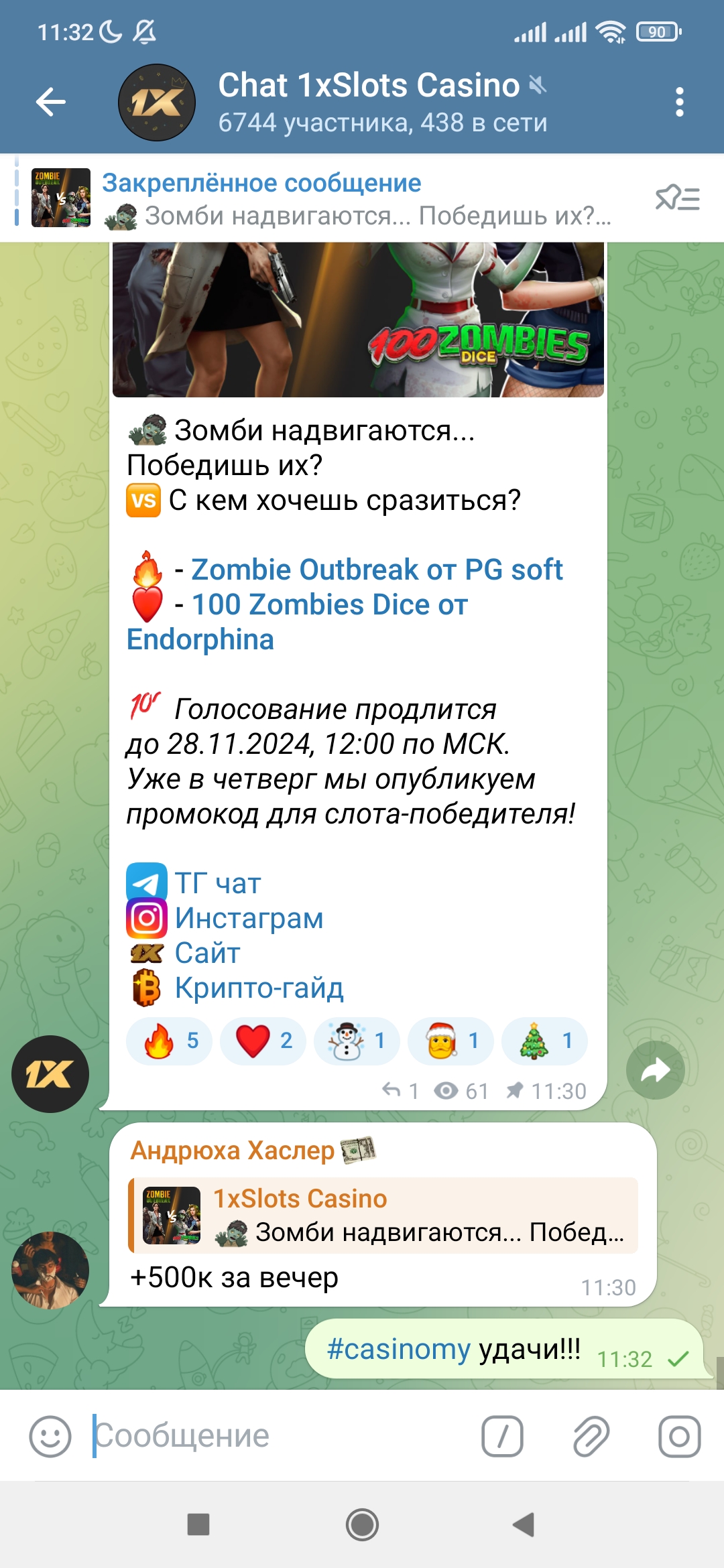This screenshot has height=1568, width=724.
Task: Visit the Сайт link
Action: tap(207, 953)
